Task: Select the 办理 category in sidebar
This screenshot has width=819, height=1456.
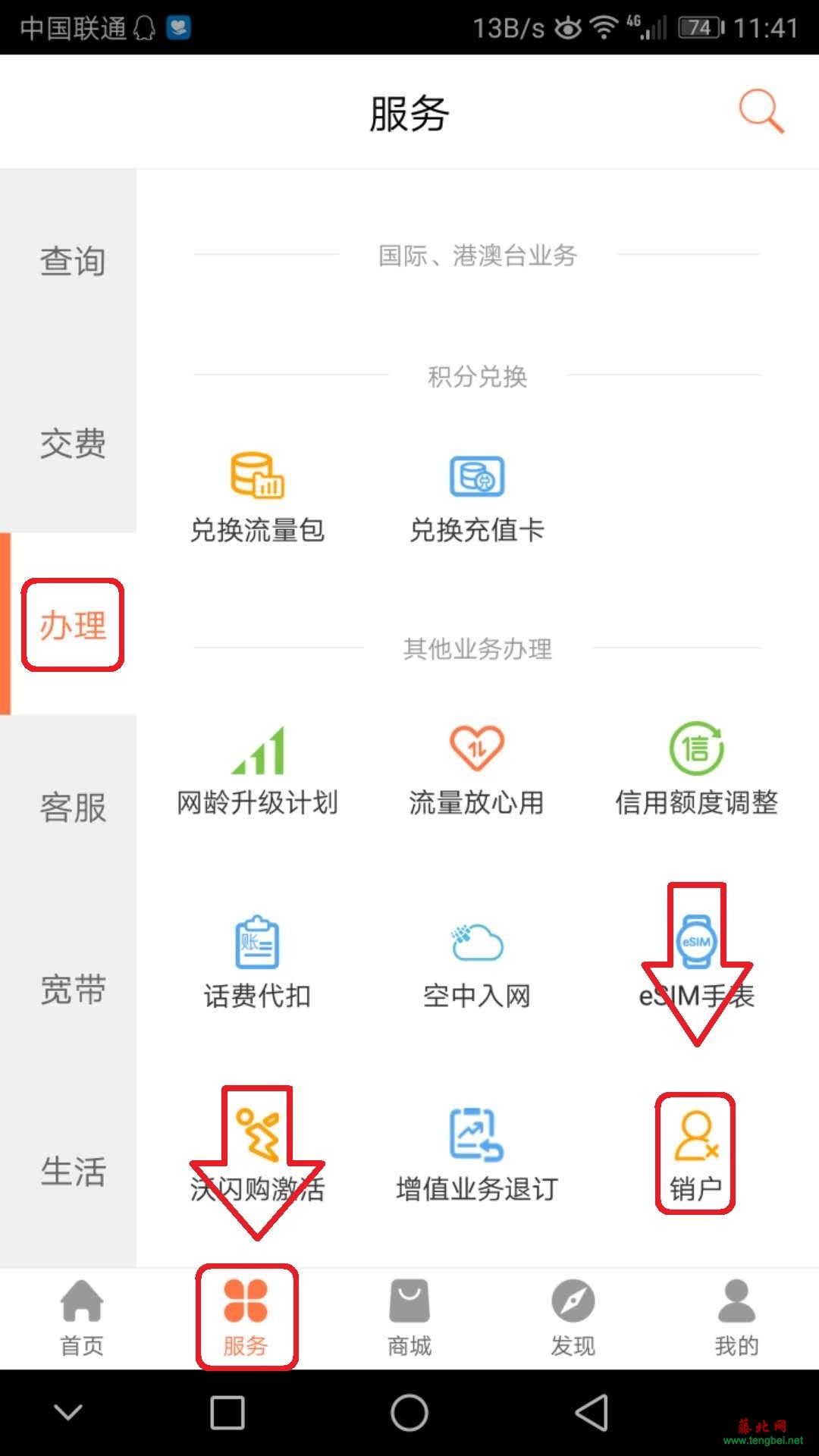Action: point(72,625)
